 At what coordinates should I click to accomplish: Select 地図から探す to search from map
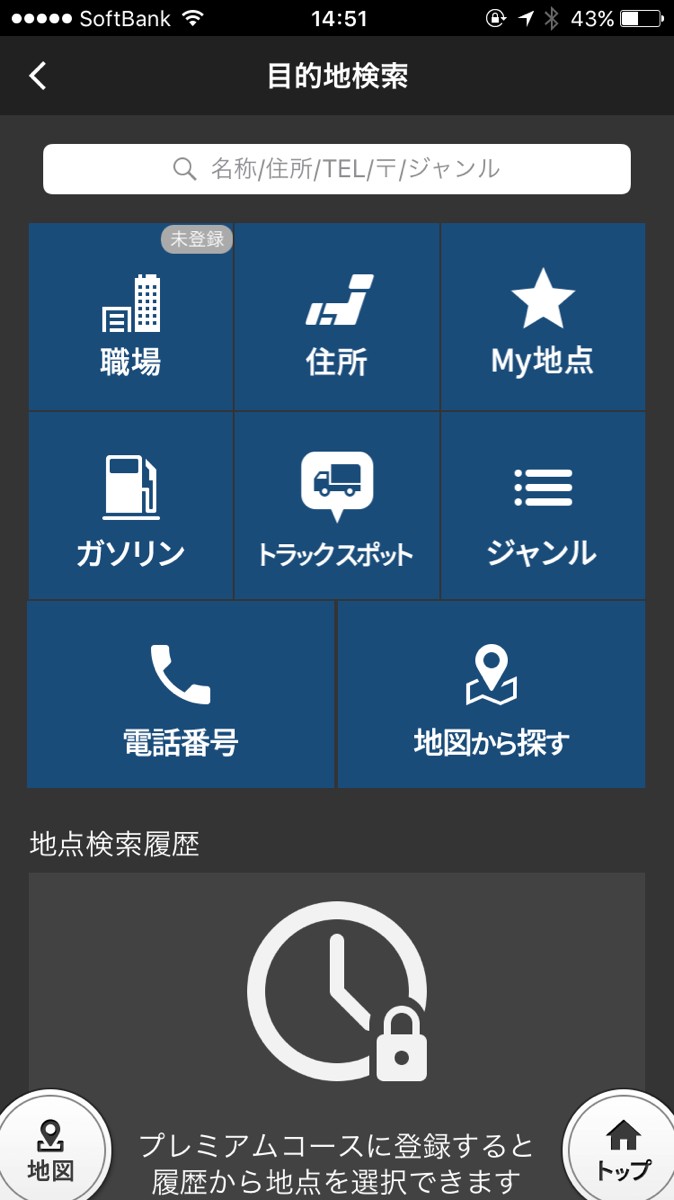point(491,695)
